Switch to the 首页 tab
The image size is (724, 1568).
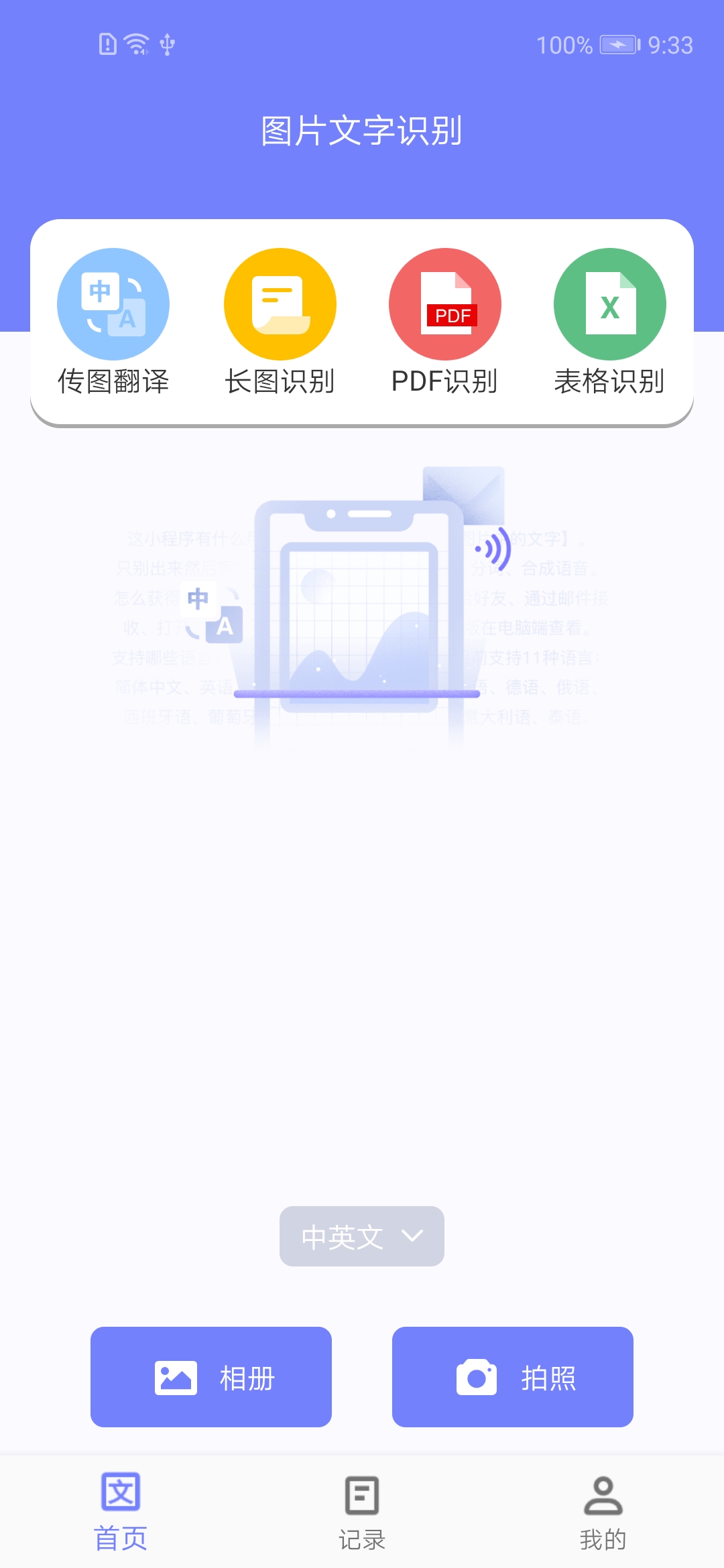pos(121,1512)
